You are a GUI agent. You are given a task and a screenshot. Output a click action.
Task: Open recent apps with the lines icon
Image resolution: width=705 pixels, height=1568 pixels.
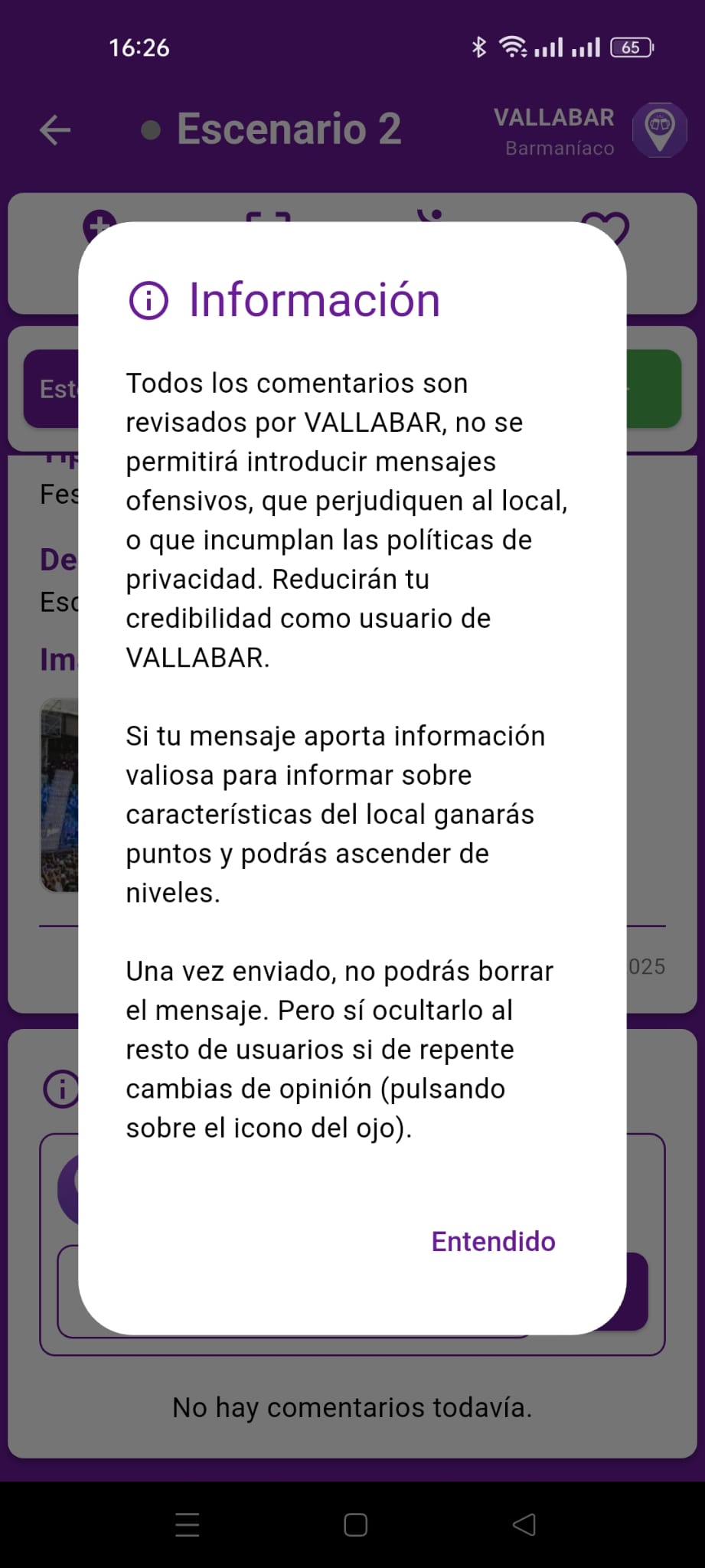[186, 1525]
